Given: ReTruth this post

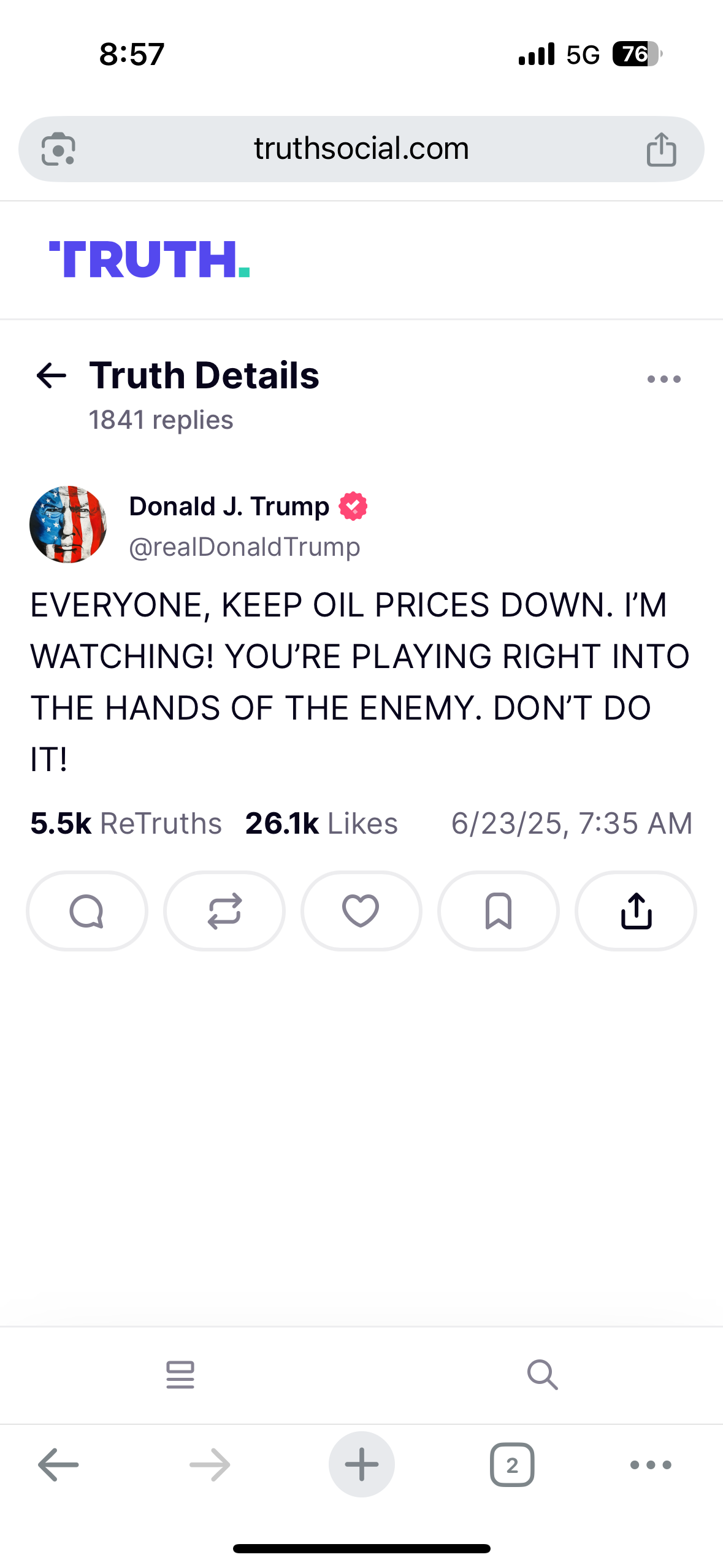Looking at the screenshot, I should (224, 911).
